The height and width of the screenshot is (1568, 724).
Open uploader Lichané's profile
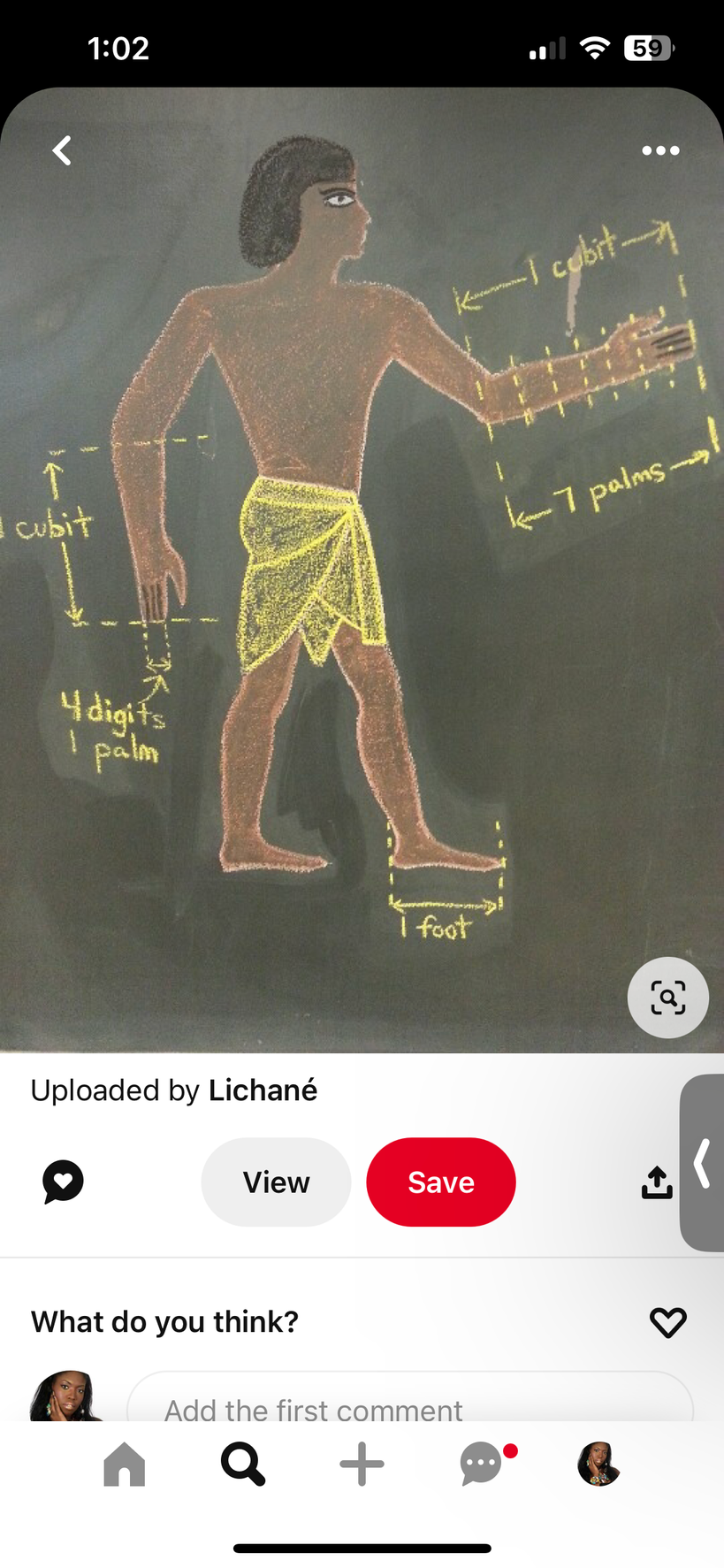263,1090
